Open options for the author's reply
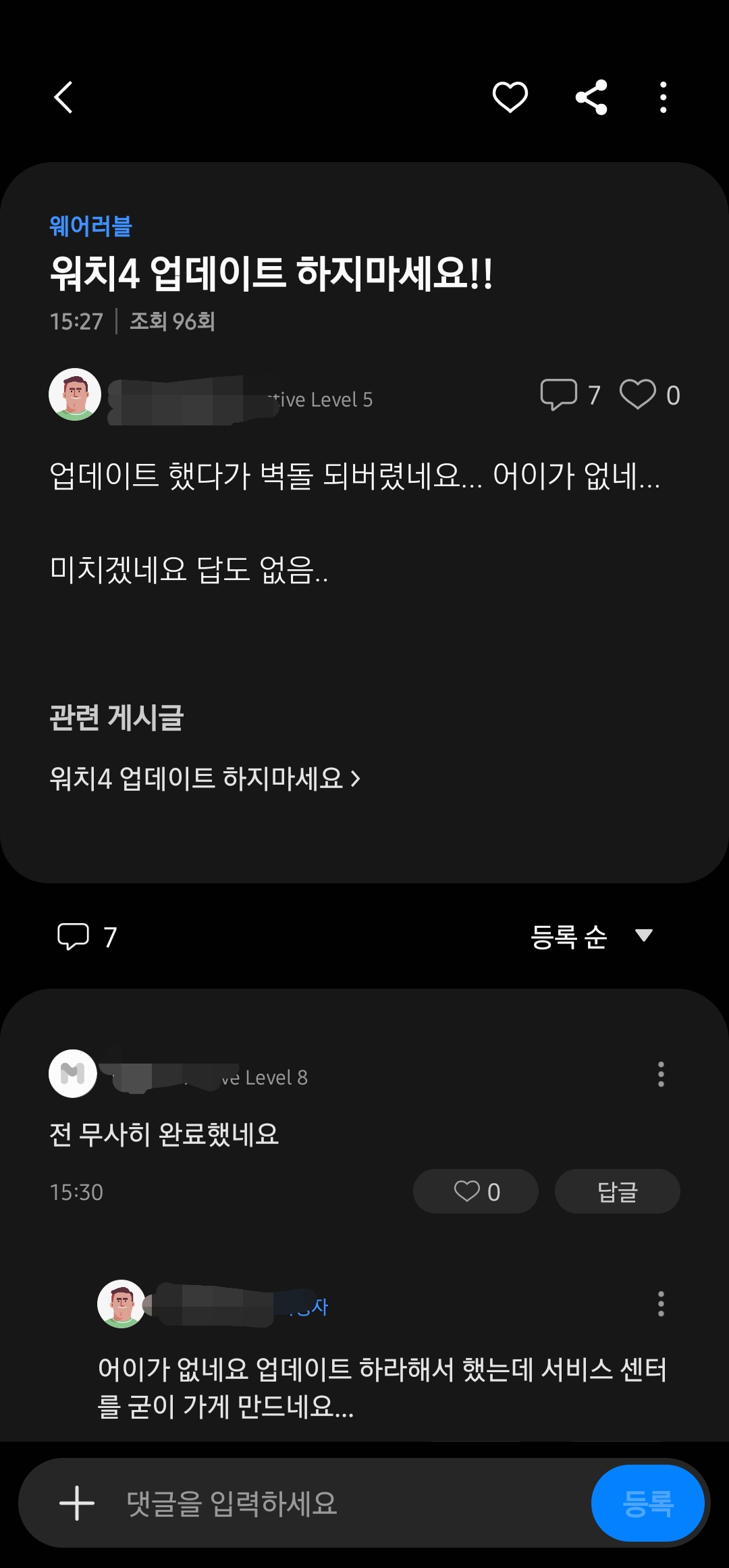The height and width of the screenshot is (1568, 729). 661,1303
